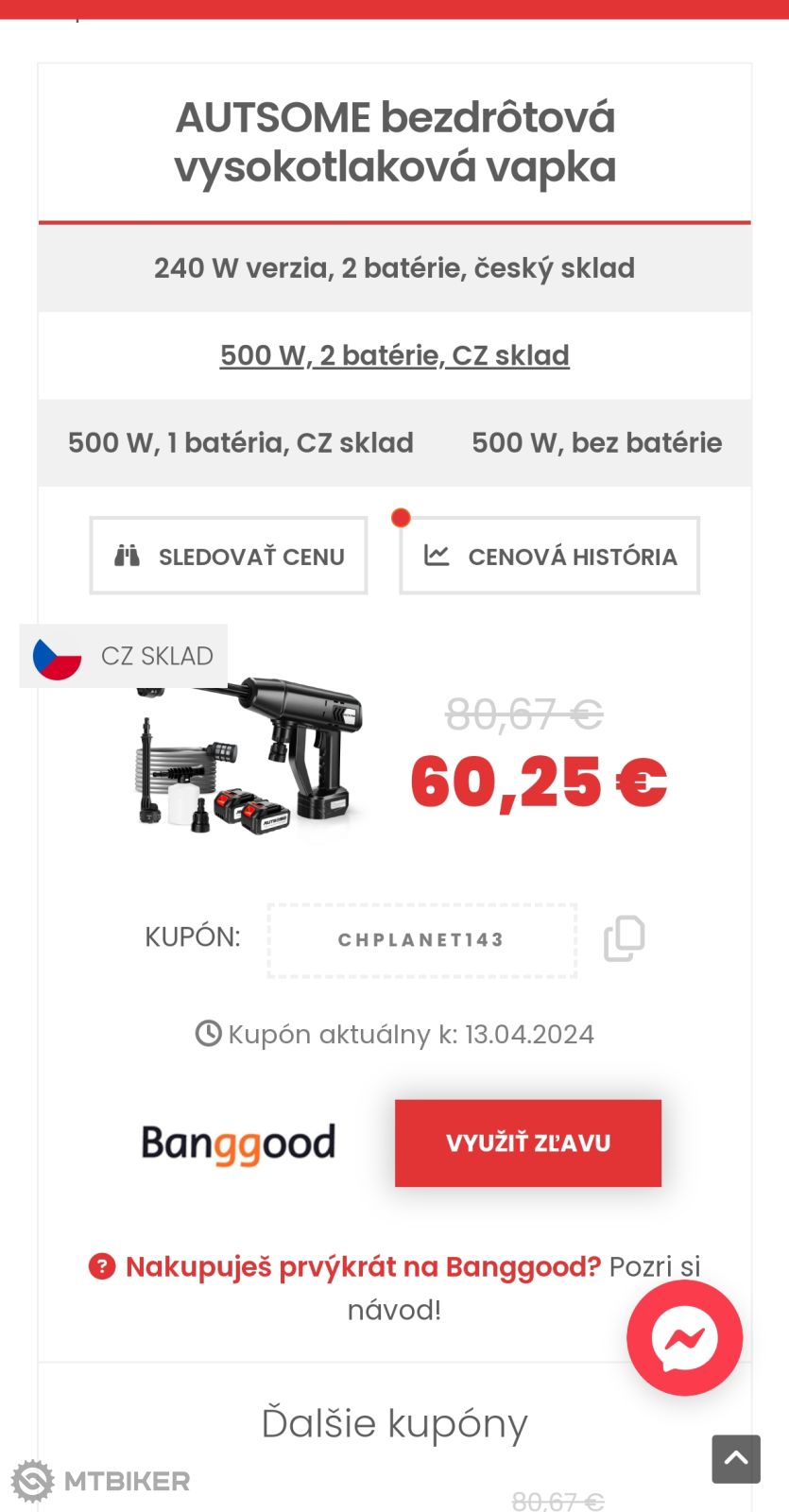Screen dimensions: 789x1512
Task: Open the Messenger chat bubble
Action: tap(684, 1337)
